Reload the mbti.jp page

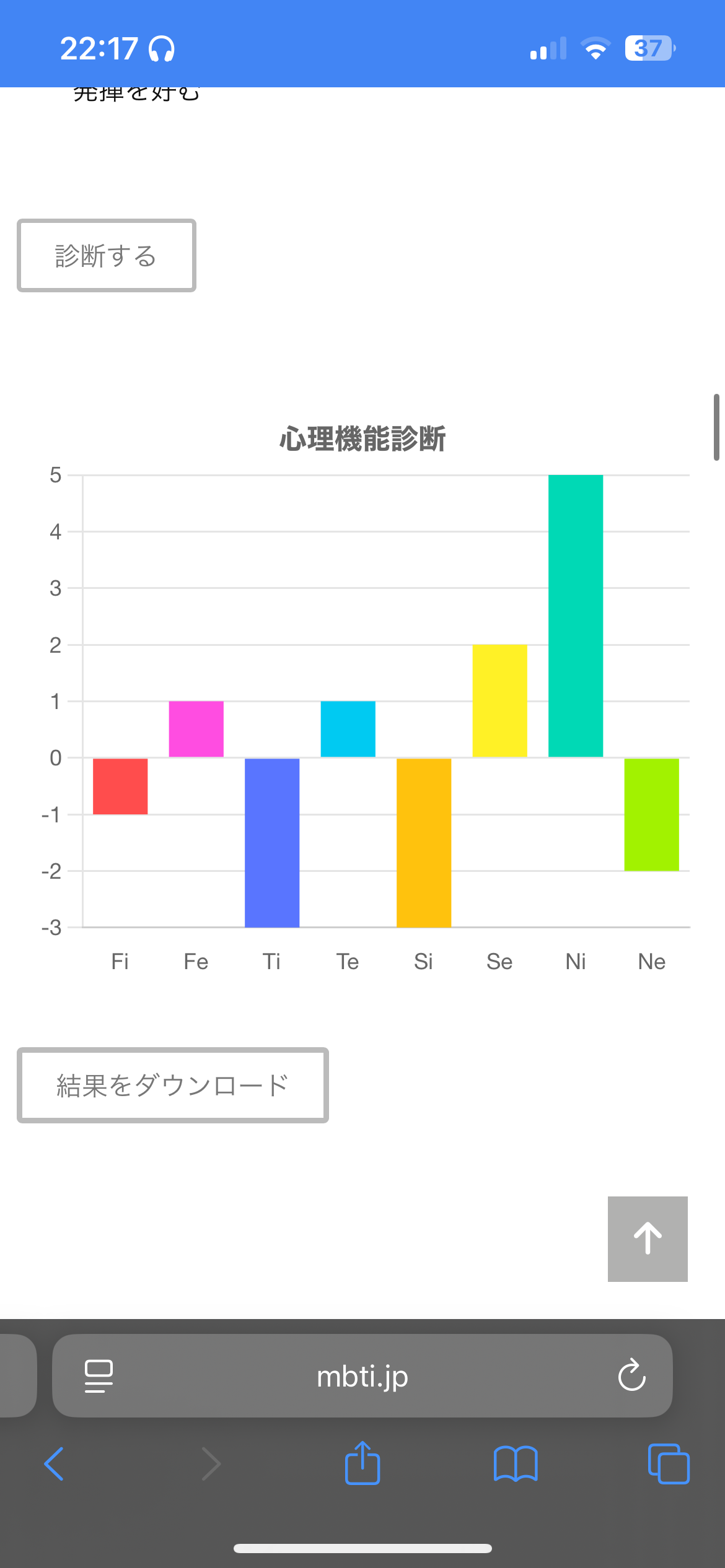(x=631, y=1375)
